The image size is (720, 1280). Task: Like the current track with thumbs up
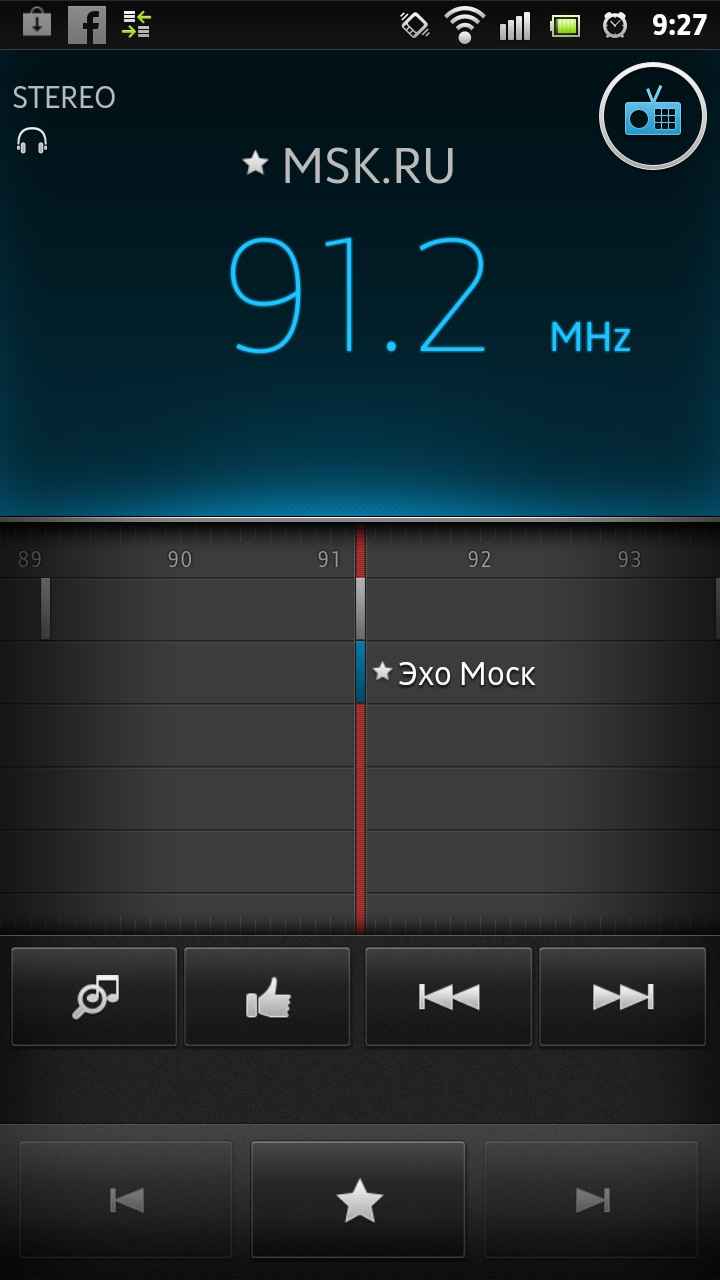pyautogui.click(x=267, y=996)
